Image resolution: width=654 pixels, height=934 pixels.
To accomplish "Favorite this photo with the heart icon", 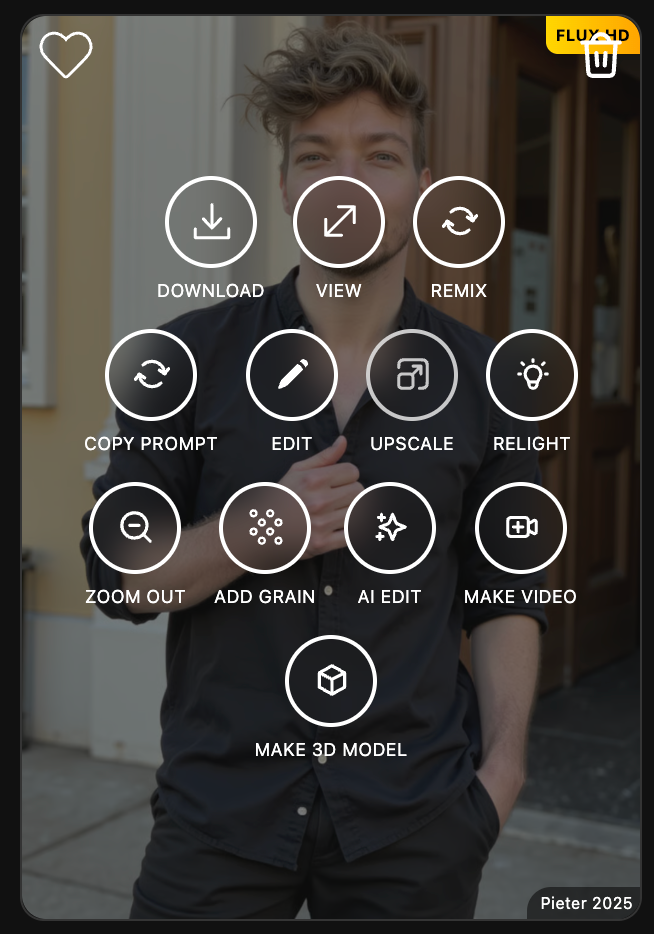I will point(66,54).
